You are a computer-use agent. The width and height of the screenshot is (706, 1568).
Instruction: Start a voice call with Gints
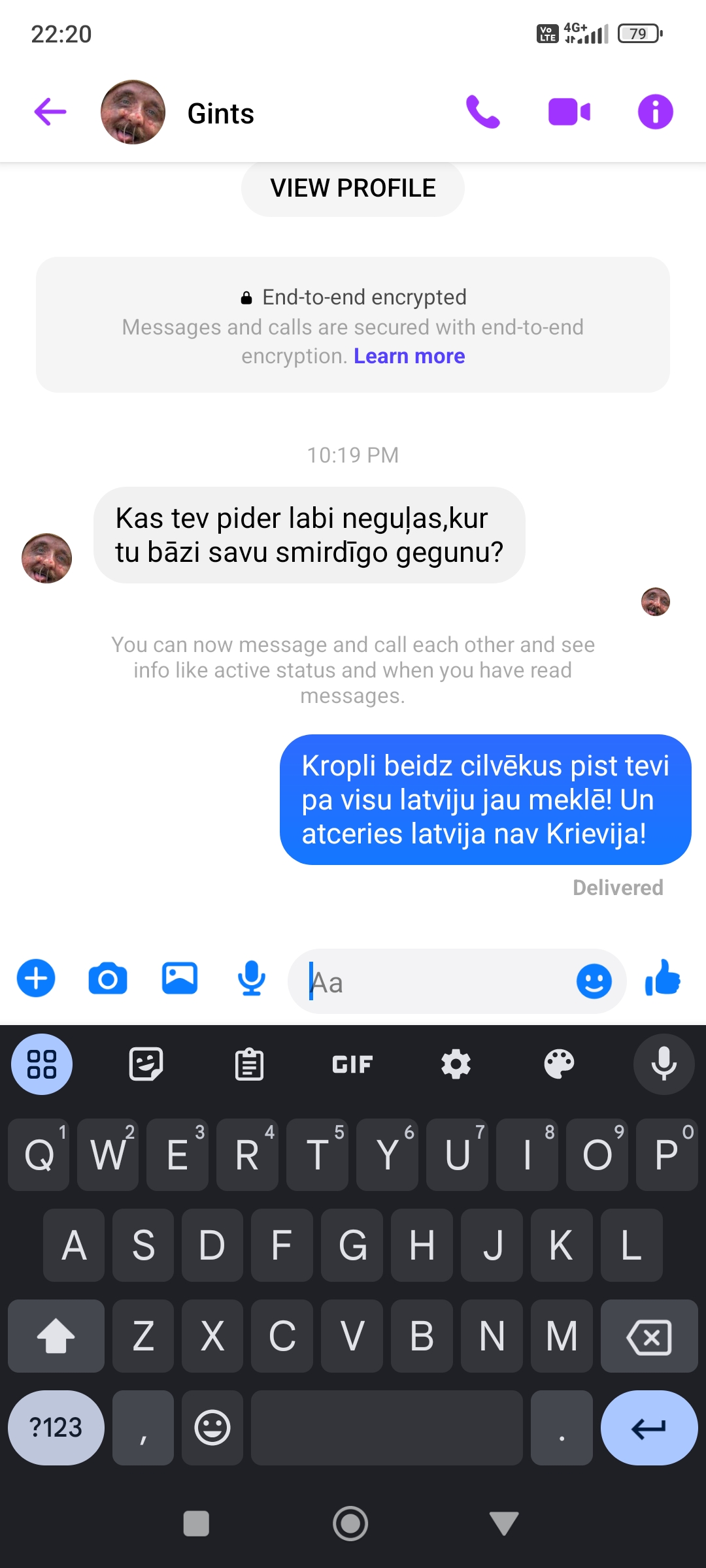pyautogui.click(x=482, y=112)
